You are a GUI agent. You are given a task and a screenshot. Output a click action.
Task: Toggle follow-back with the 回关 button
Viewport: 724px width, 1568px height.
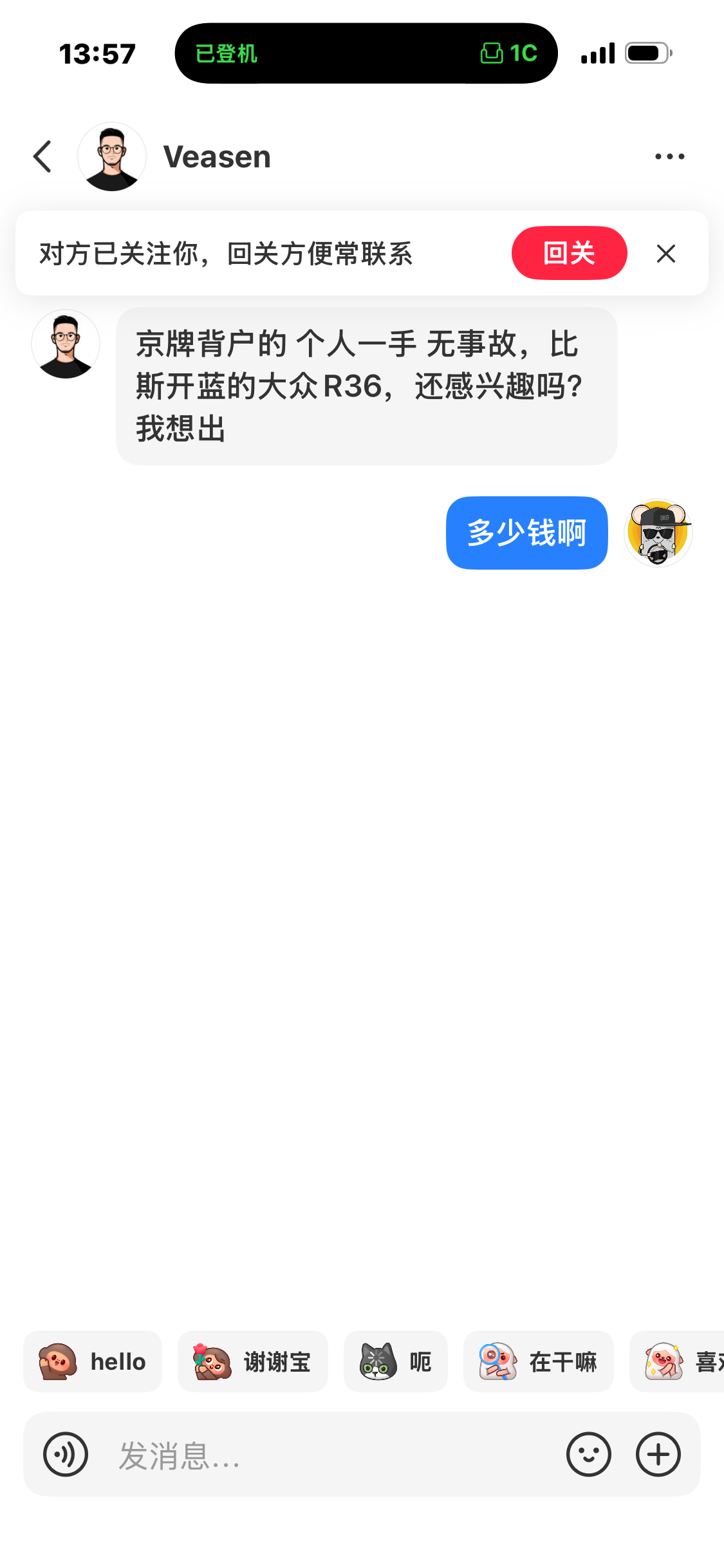point(569,253)
